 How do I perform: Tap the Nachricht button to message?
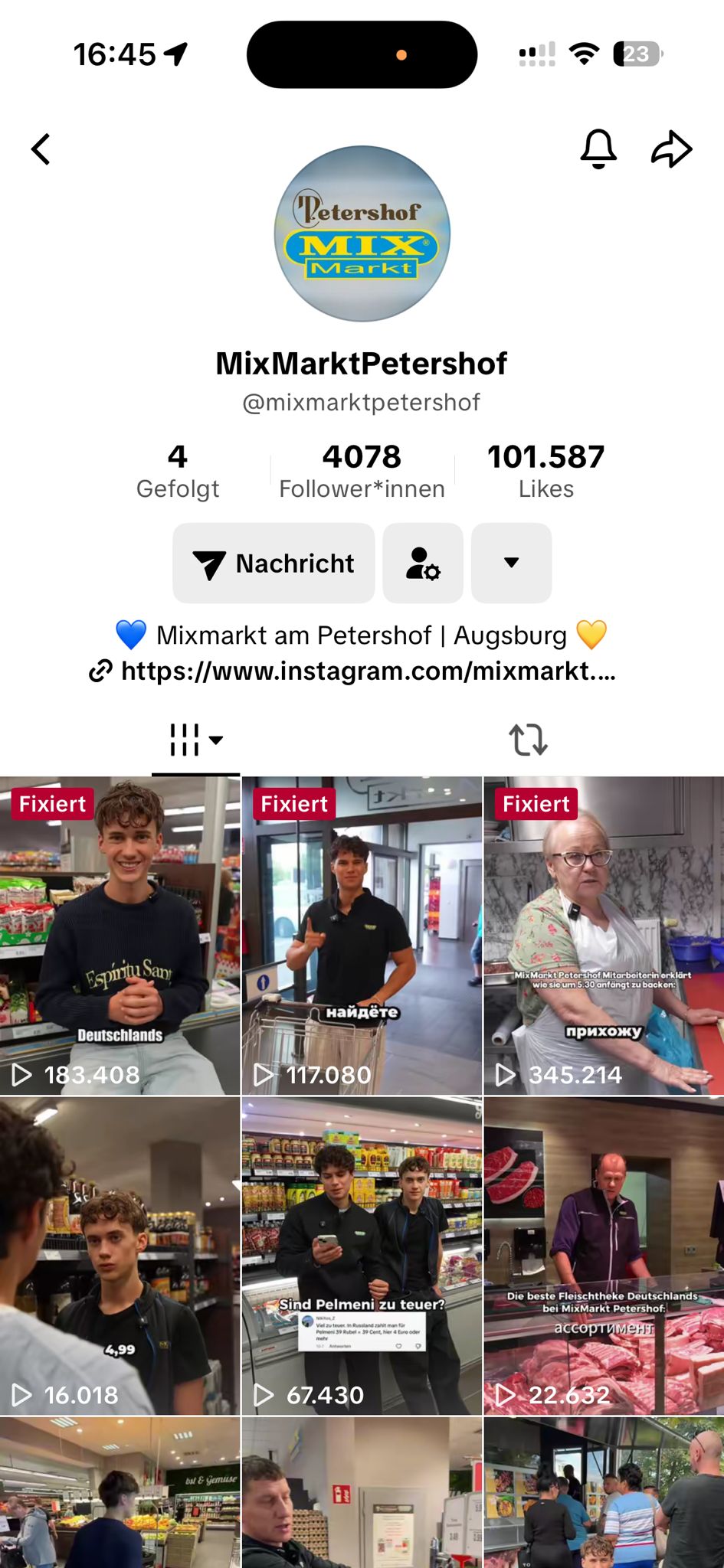274,563
